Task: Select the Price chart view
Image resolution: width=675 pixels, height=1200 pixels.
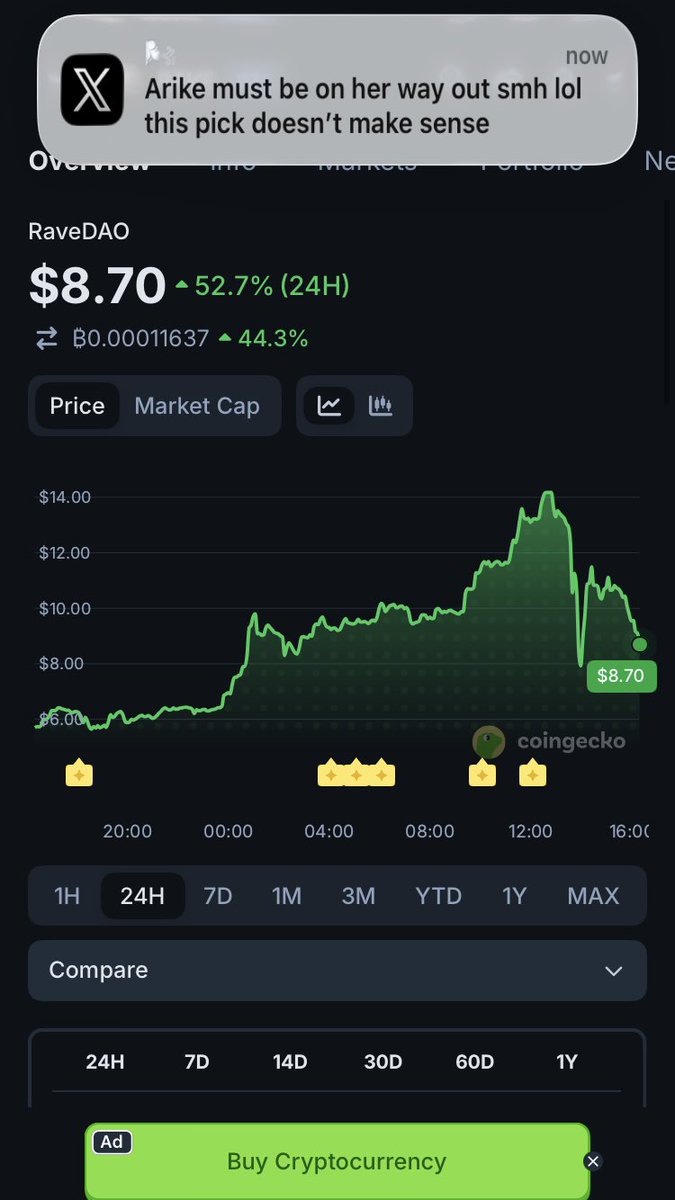Action: point(77,406)
